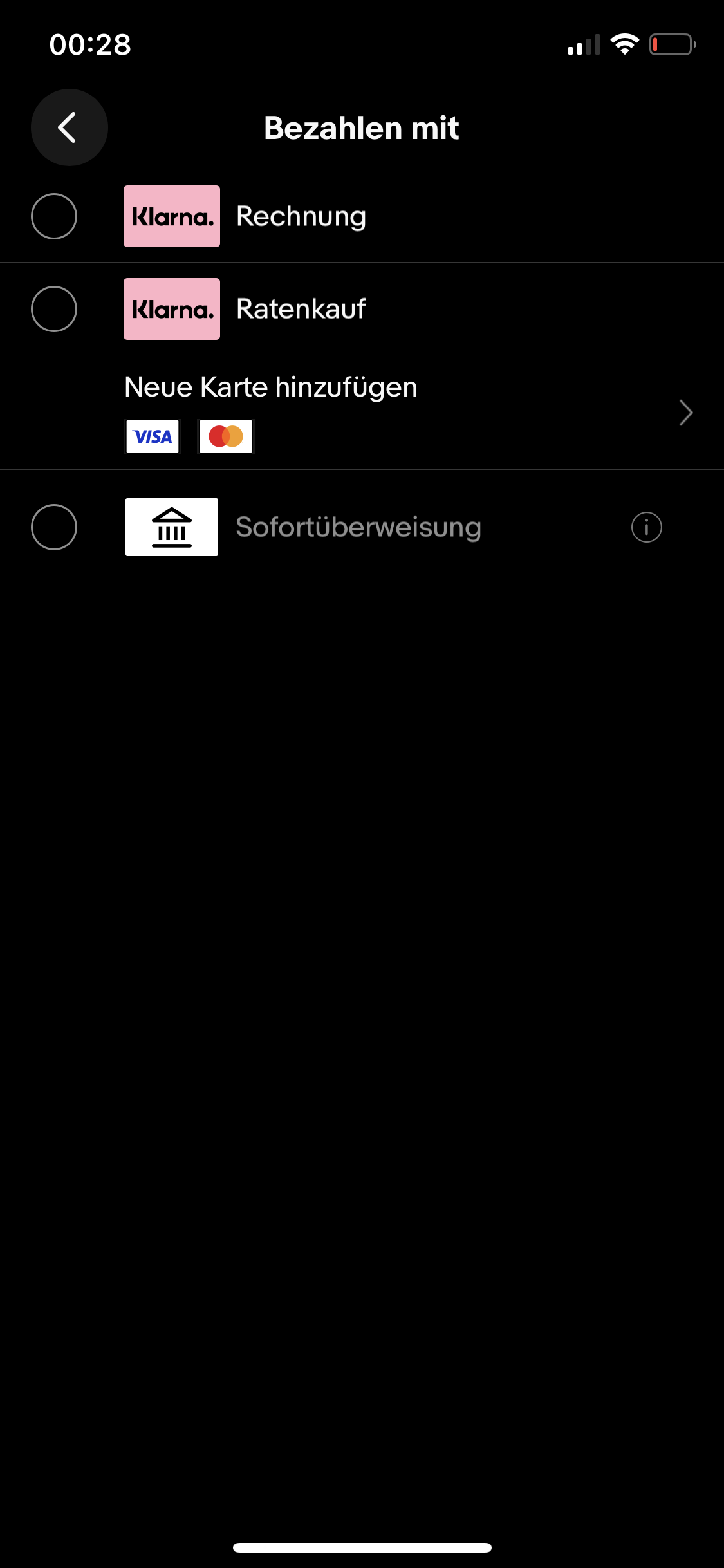This screenshot has height=1568, width=724.
Task: Go back from the Bezahlen mit screen
Action: click(69, 127)
